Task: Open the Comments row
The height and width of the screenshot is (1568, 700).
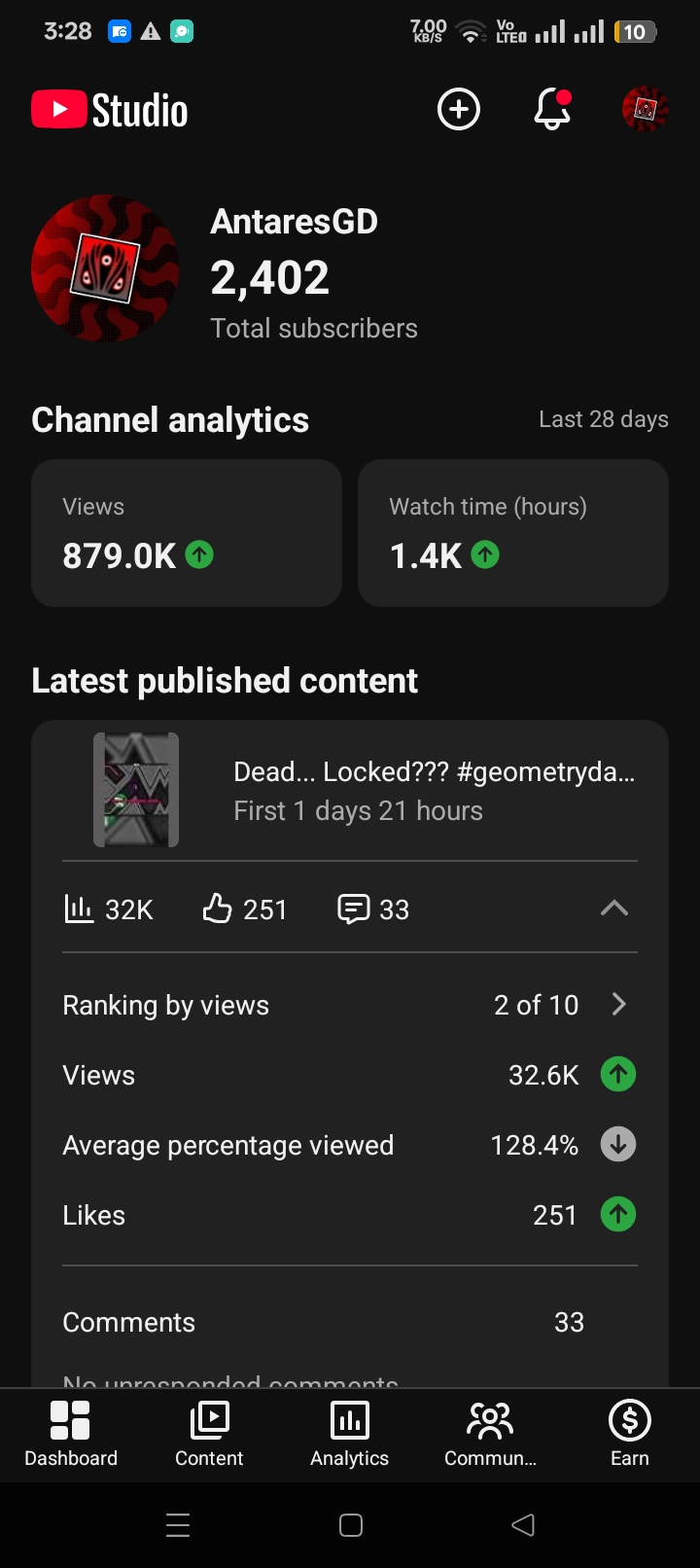Action: click(x=350, y=1322)
